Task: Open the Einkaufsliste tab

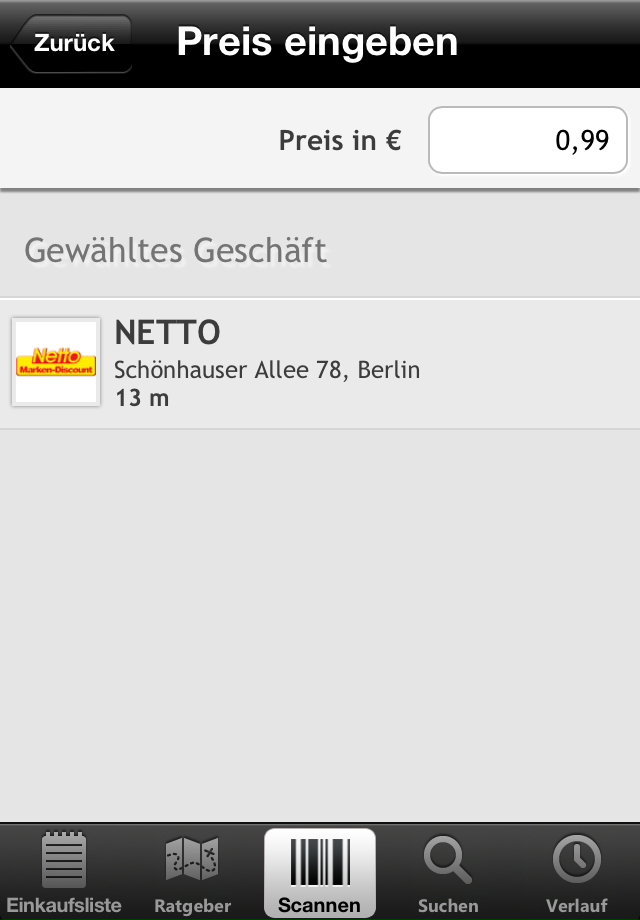Action: pos(64,874)
